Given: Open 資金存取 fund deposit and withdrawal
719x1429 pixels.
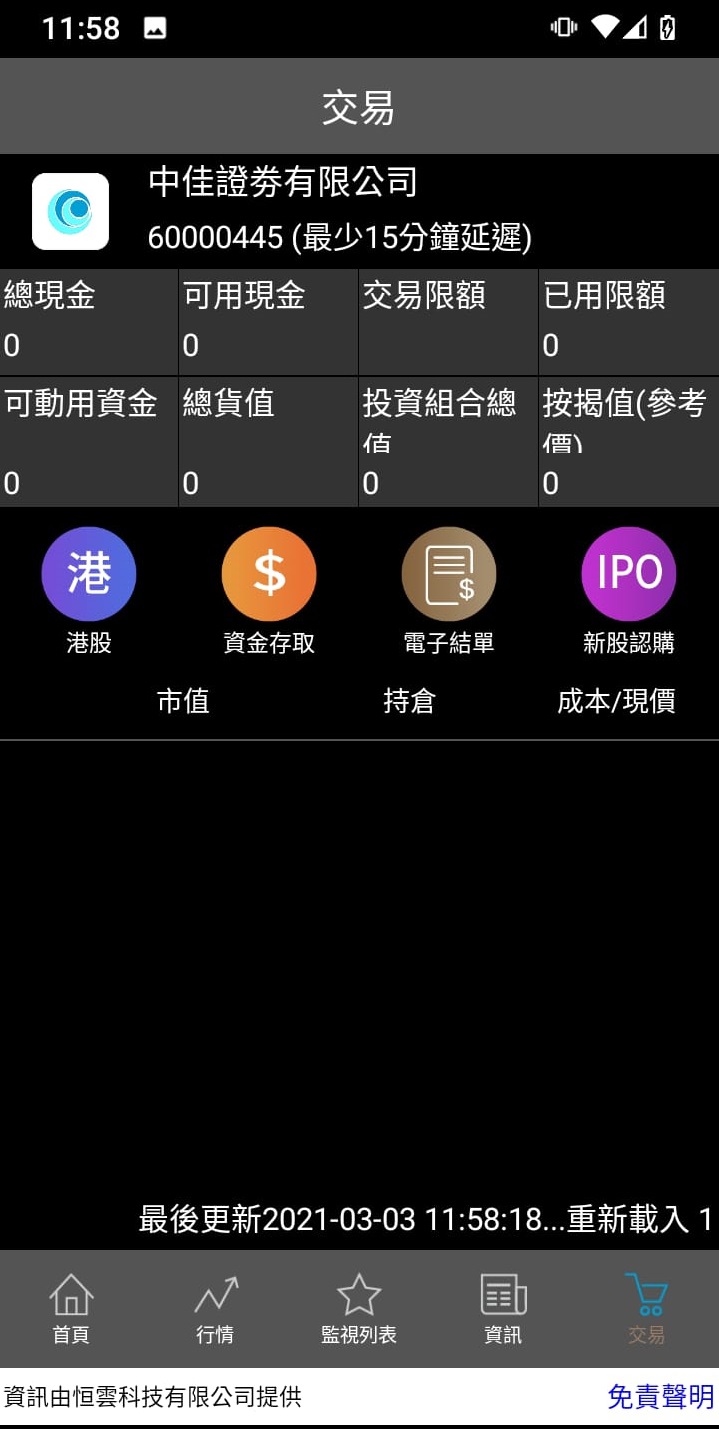Looking at the screenshot, I should pos(269,575).
